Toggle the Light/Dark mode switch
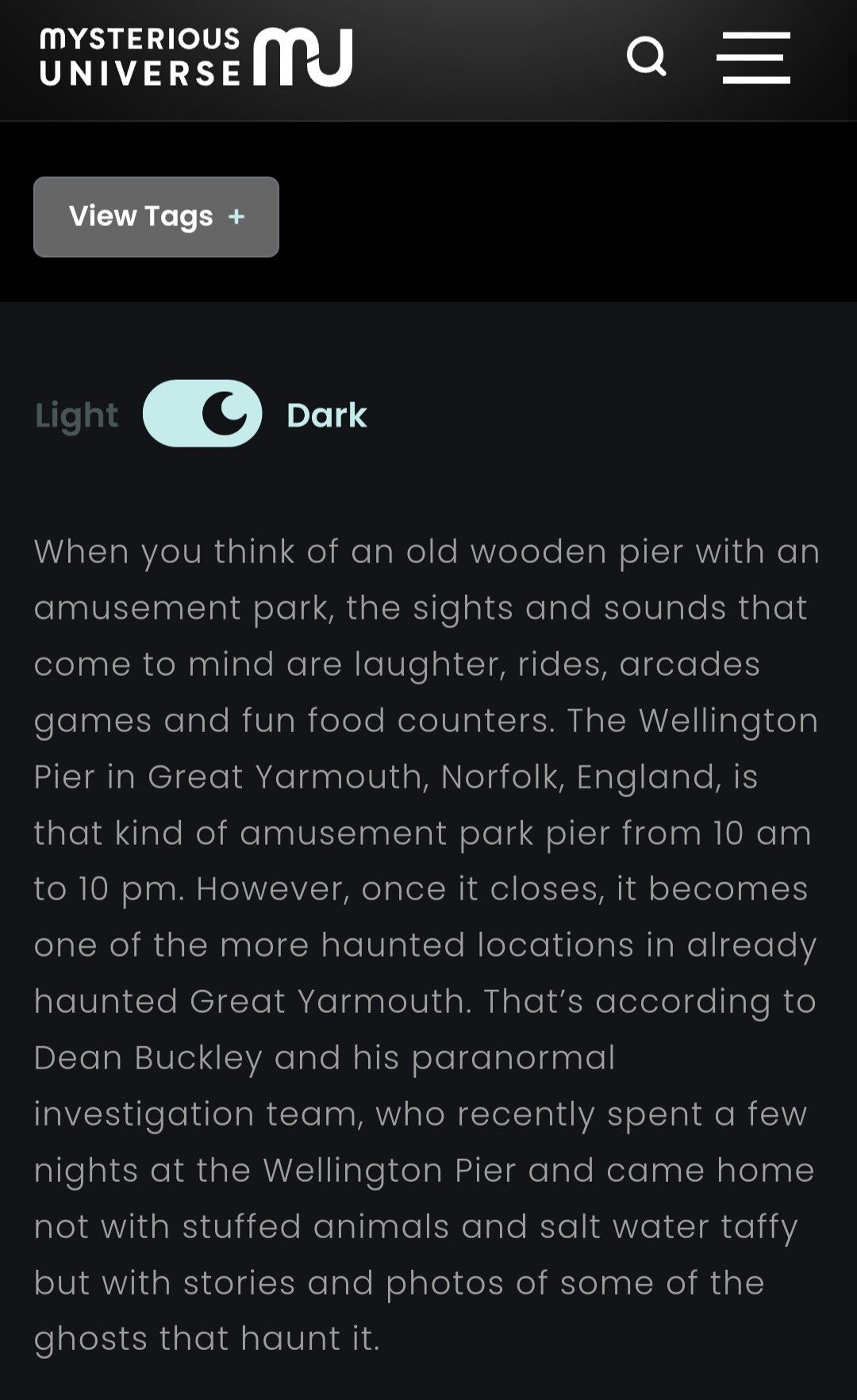Viewport: 857px width, 1400px height. pyautogui.click(x=202, y=413)
